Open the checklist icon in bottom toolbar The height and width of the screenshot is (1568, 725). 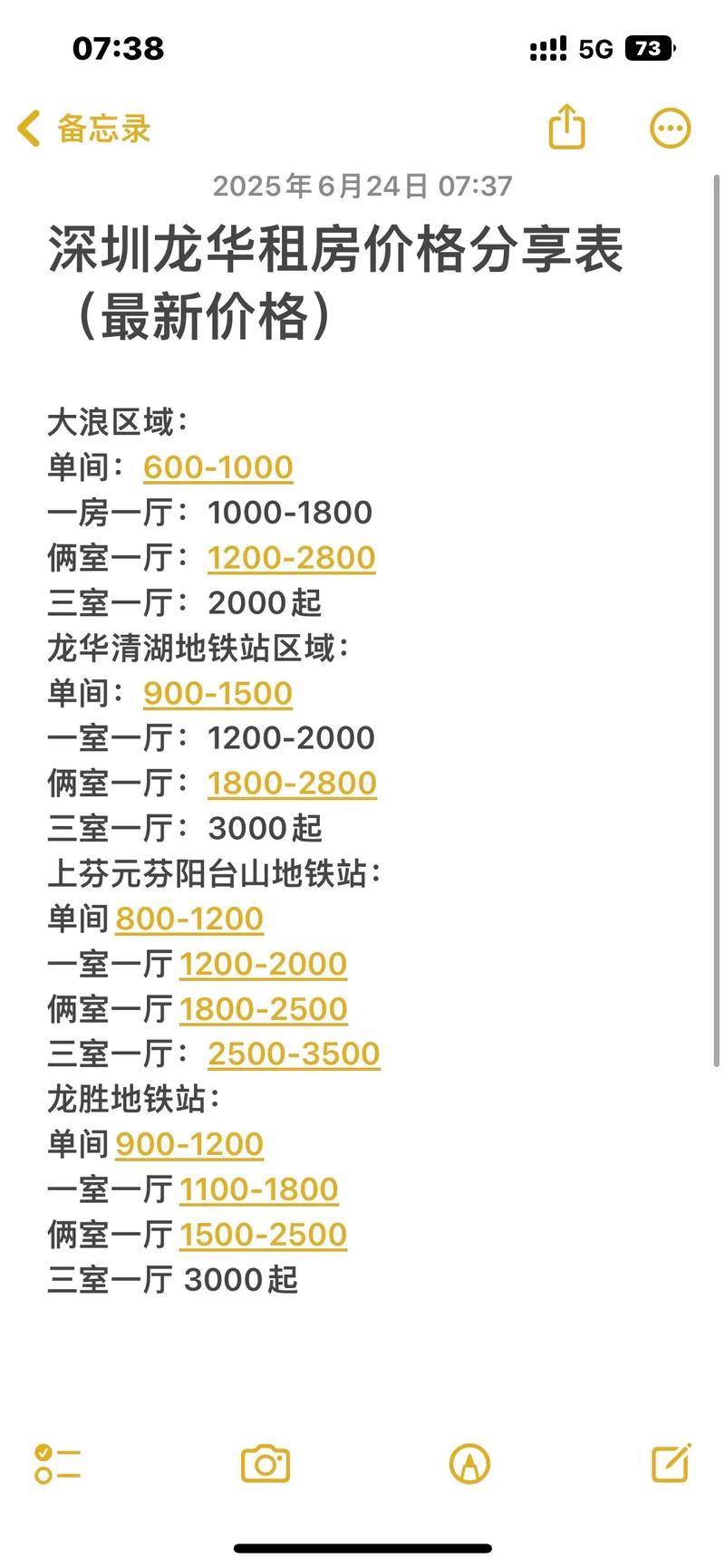(60, 1462)
